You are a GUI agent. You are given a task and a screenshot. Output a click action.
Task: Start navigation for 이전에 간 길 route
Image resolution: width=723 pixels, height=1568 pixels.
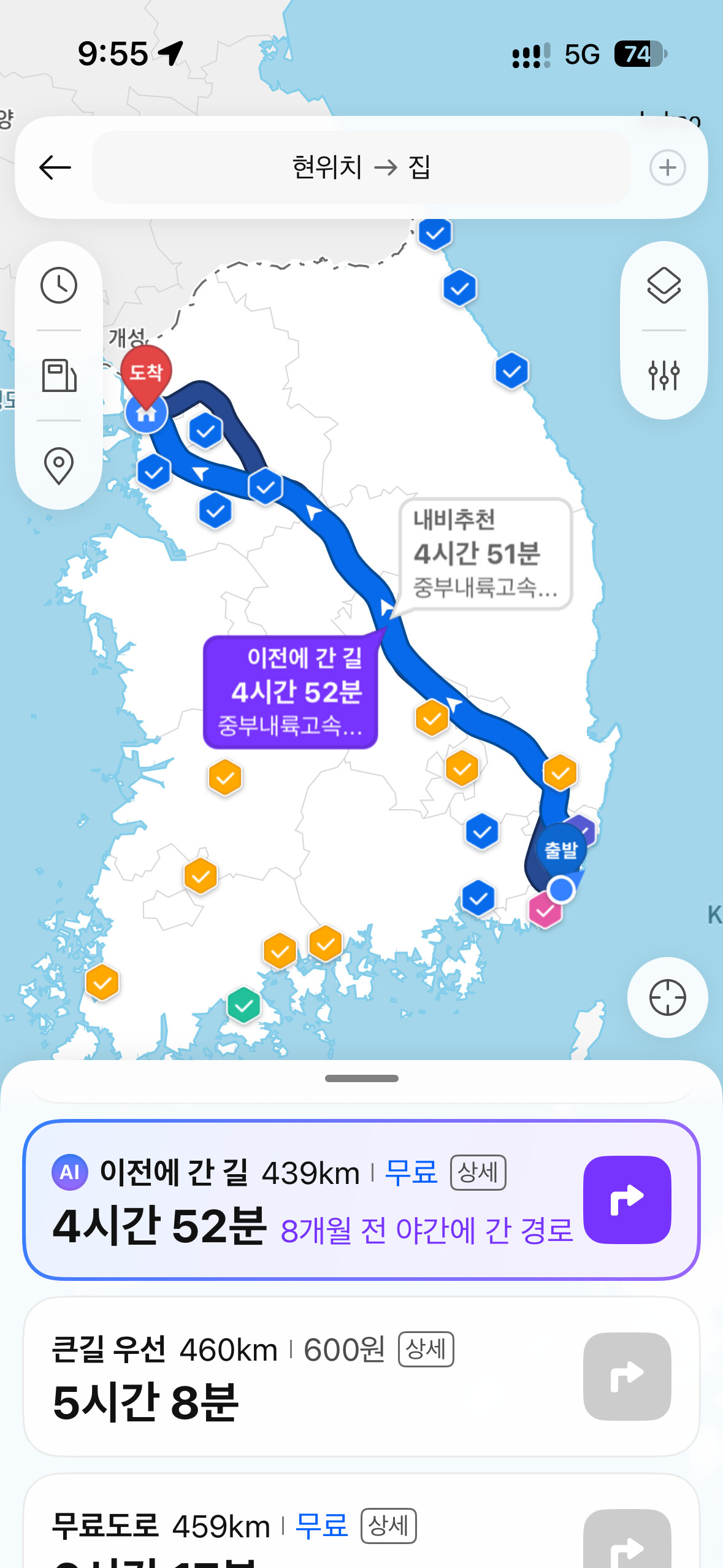(x=627, y=1200)
